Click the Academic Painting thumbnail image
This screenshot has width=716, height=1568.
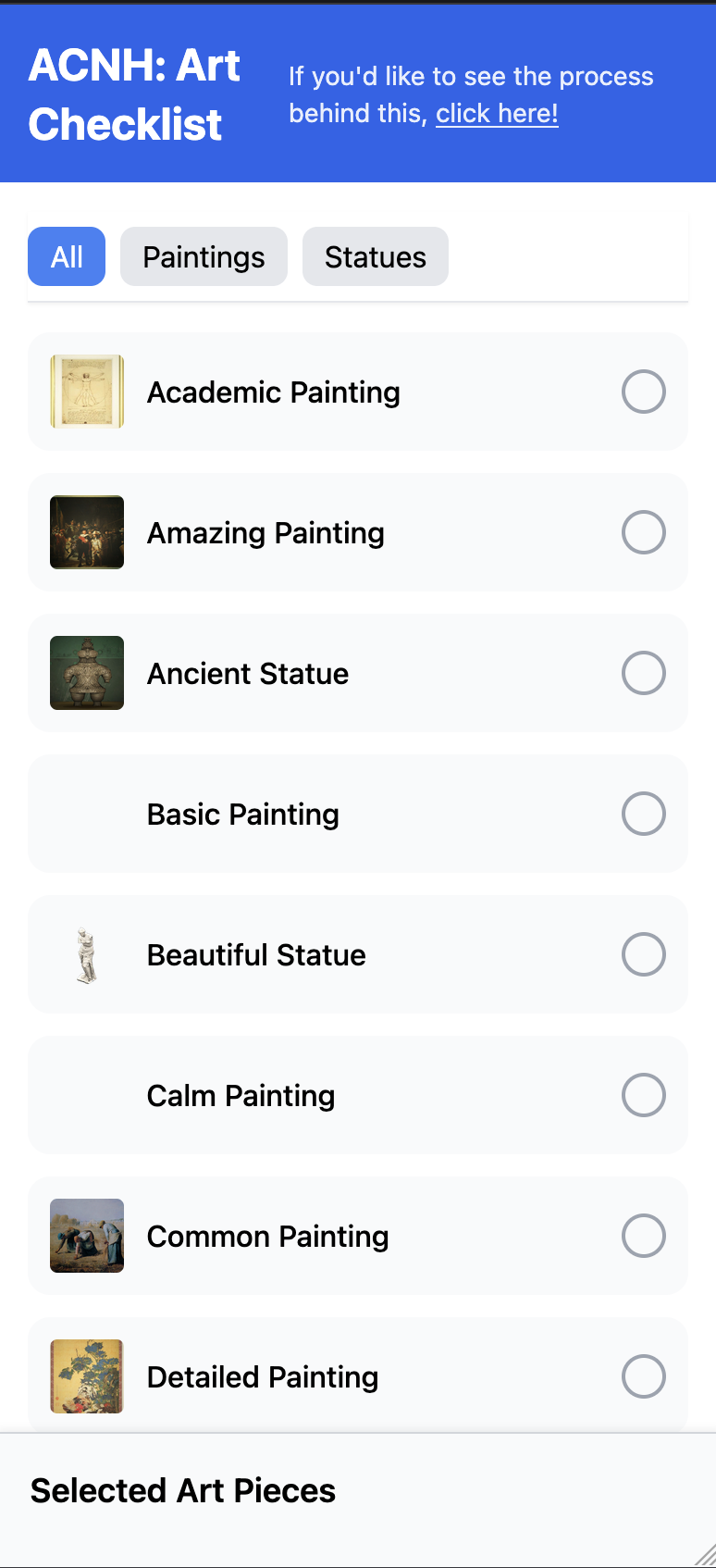pos(86,392)
